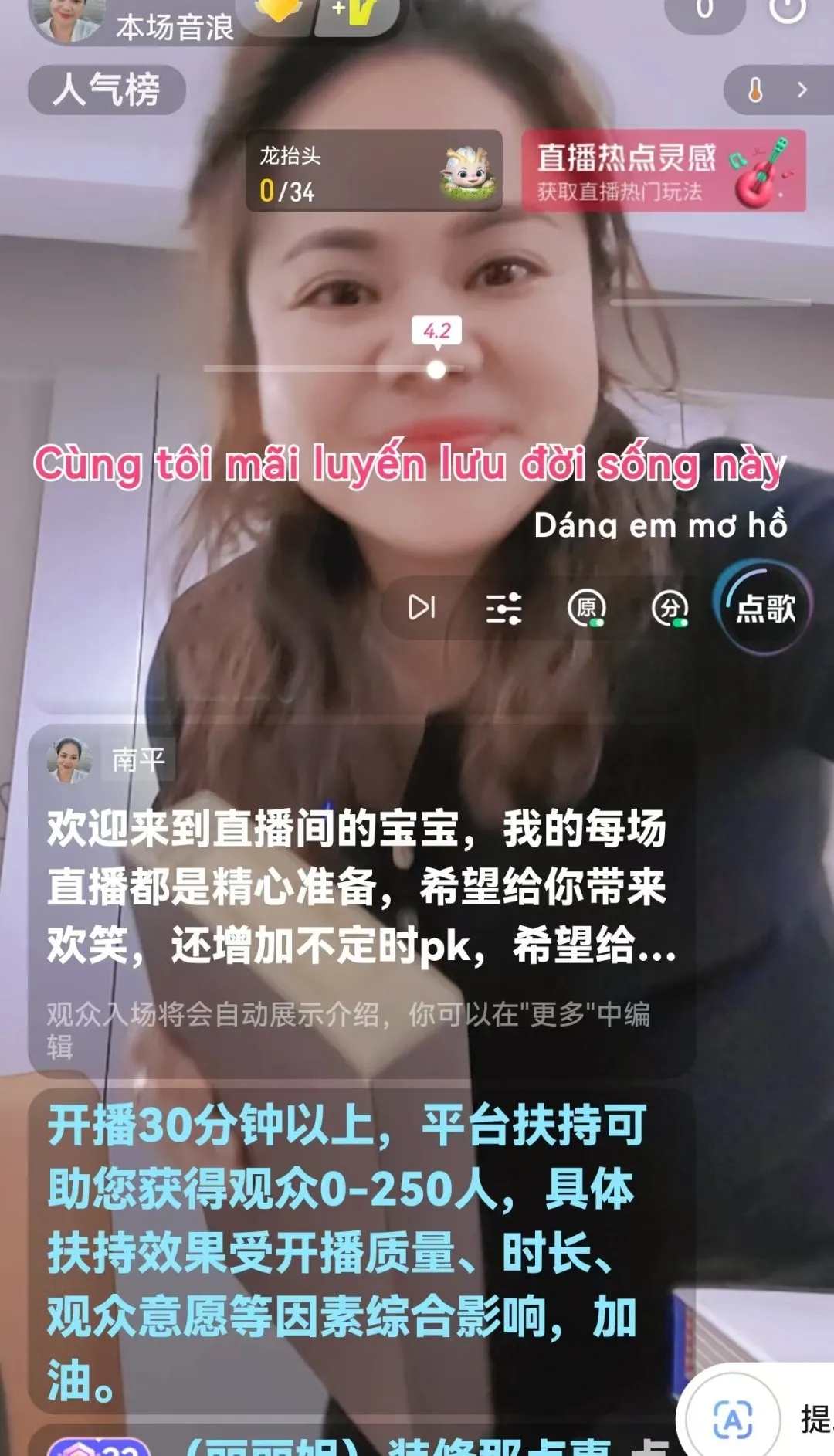Screen dimensions: 834x1456
Task: Open the 人气榜 popularity ranking
Action: (107, 90)
